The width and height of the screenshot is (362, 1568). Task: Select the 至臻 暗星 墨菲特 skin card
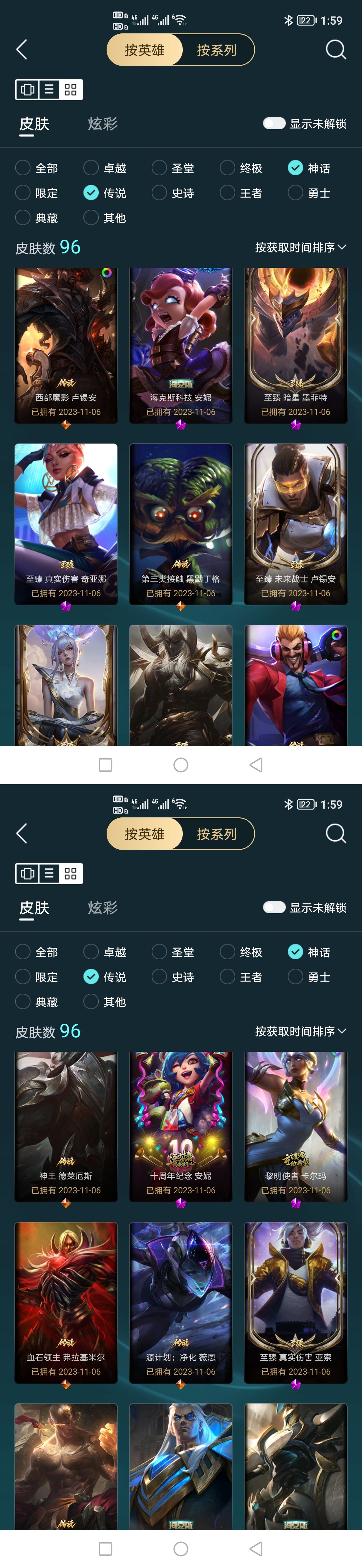coord(296,345)
